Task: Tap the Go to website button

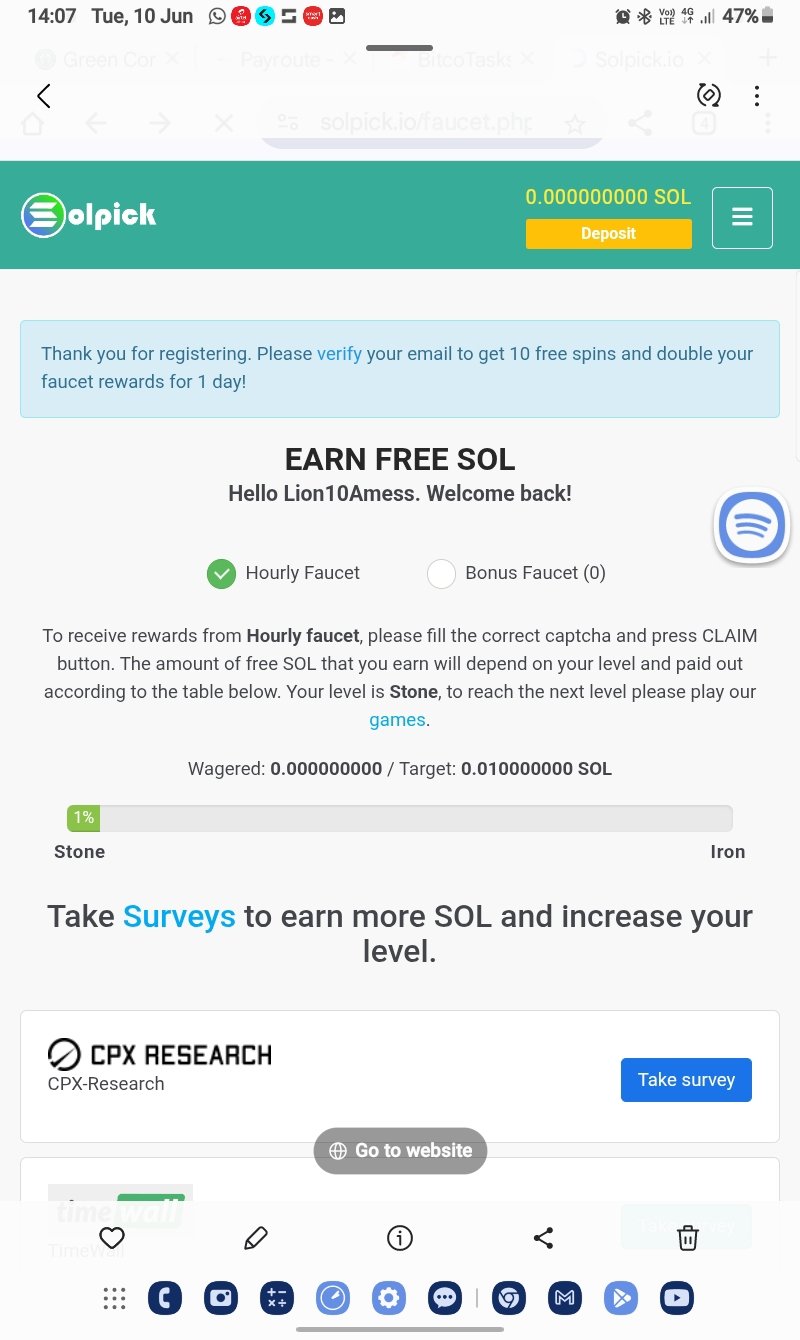Action: click(400, 1151)
